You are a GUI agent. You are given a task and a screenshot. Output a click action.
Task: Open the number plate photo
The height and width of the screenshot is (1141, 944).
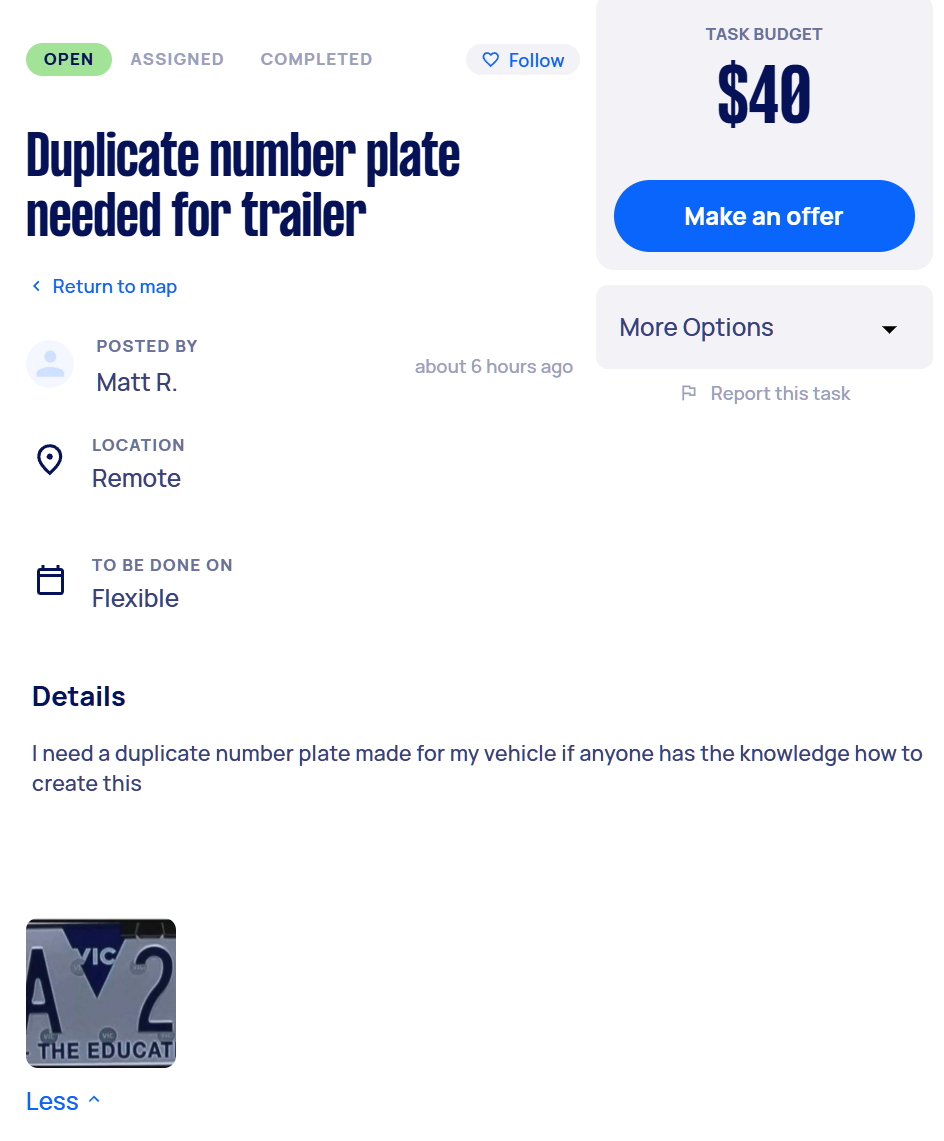tap(101, 993)
